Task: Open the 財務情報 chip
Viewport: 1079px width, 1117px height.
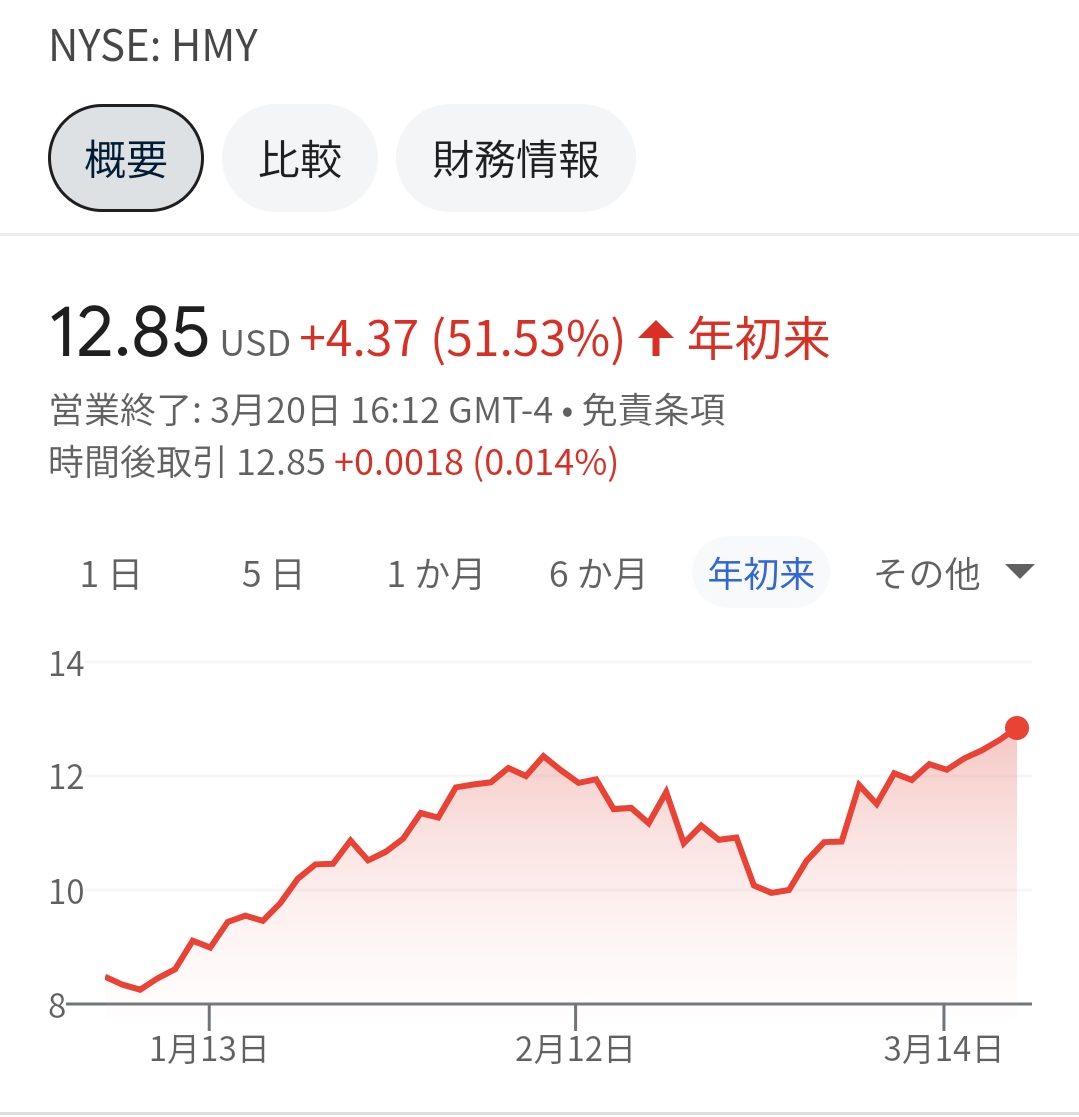Action: [515, 159]
